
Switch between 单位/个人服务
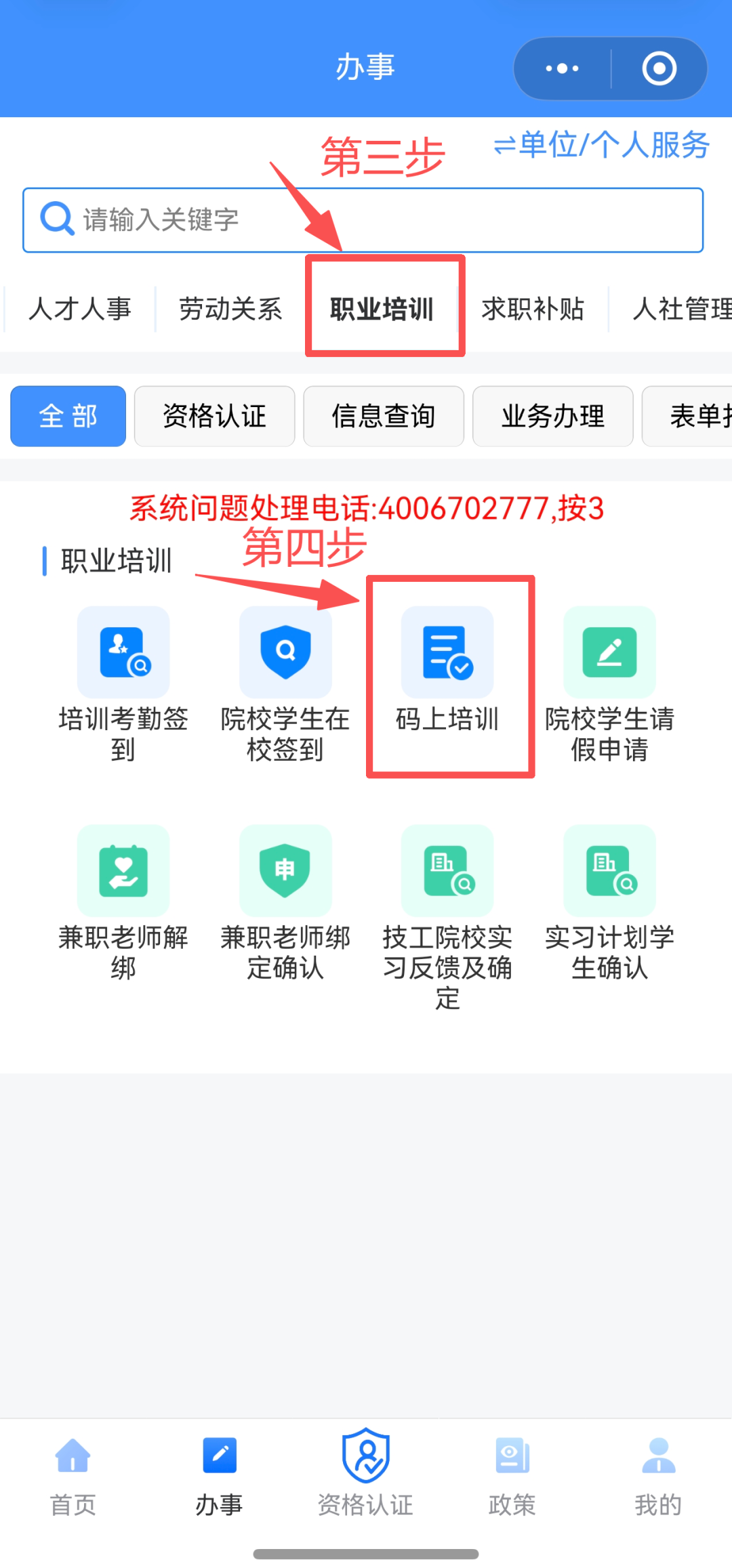602,145
